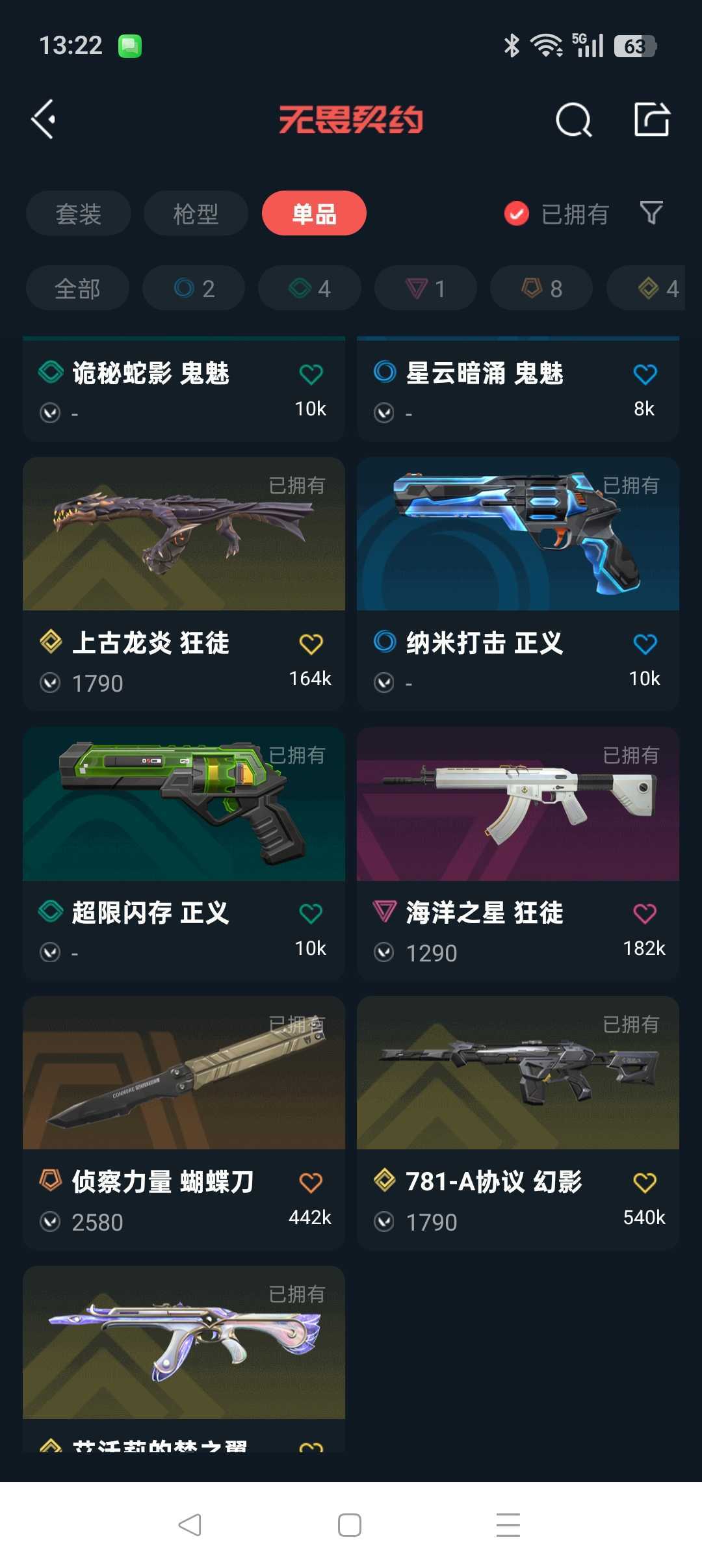Viewport: 702px width, 1568px height.
Task: Filter by the orange tier chip showing 8
Action: pyautogui.click(x=541, y=289)
